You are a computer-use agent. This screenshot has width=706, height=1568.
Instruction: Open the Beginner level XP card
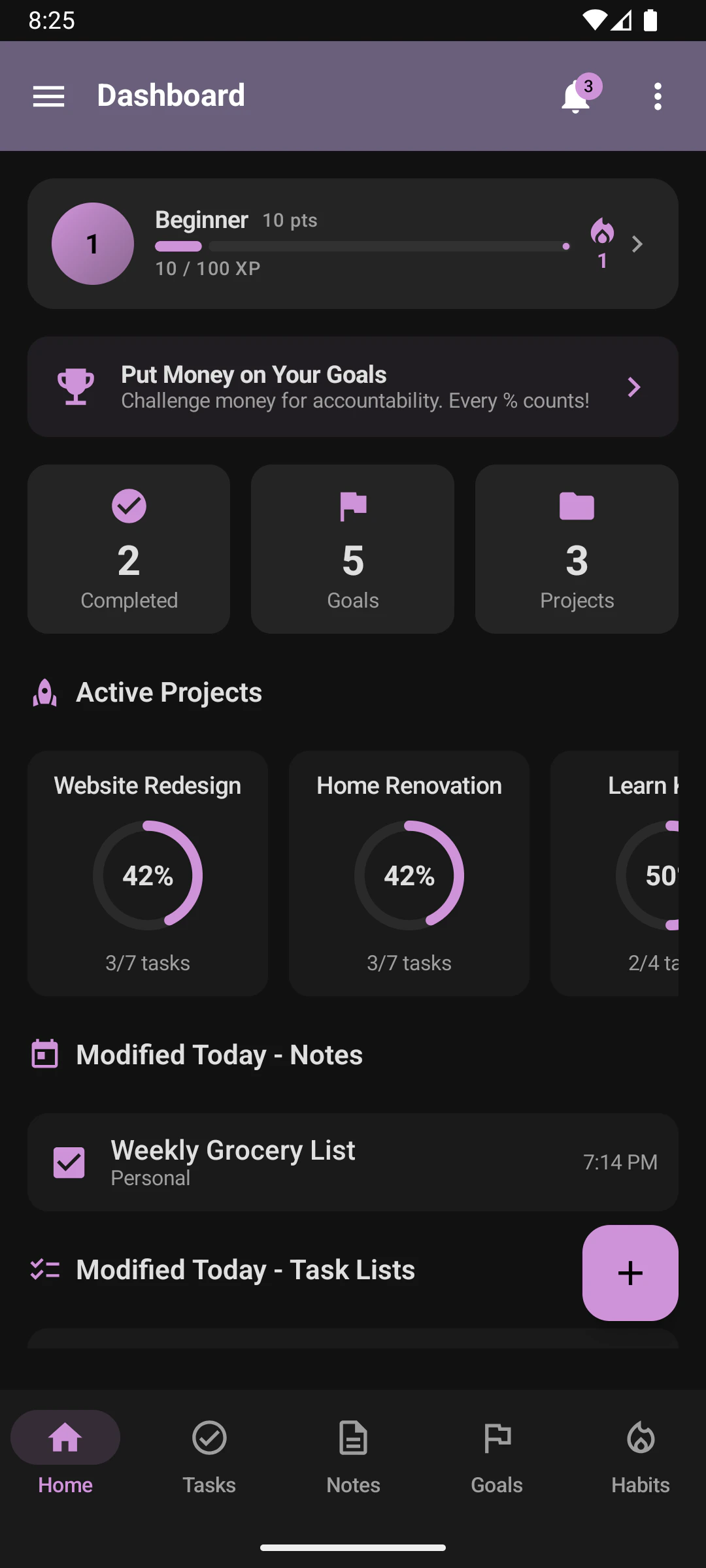353,244
